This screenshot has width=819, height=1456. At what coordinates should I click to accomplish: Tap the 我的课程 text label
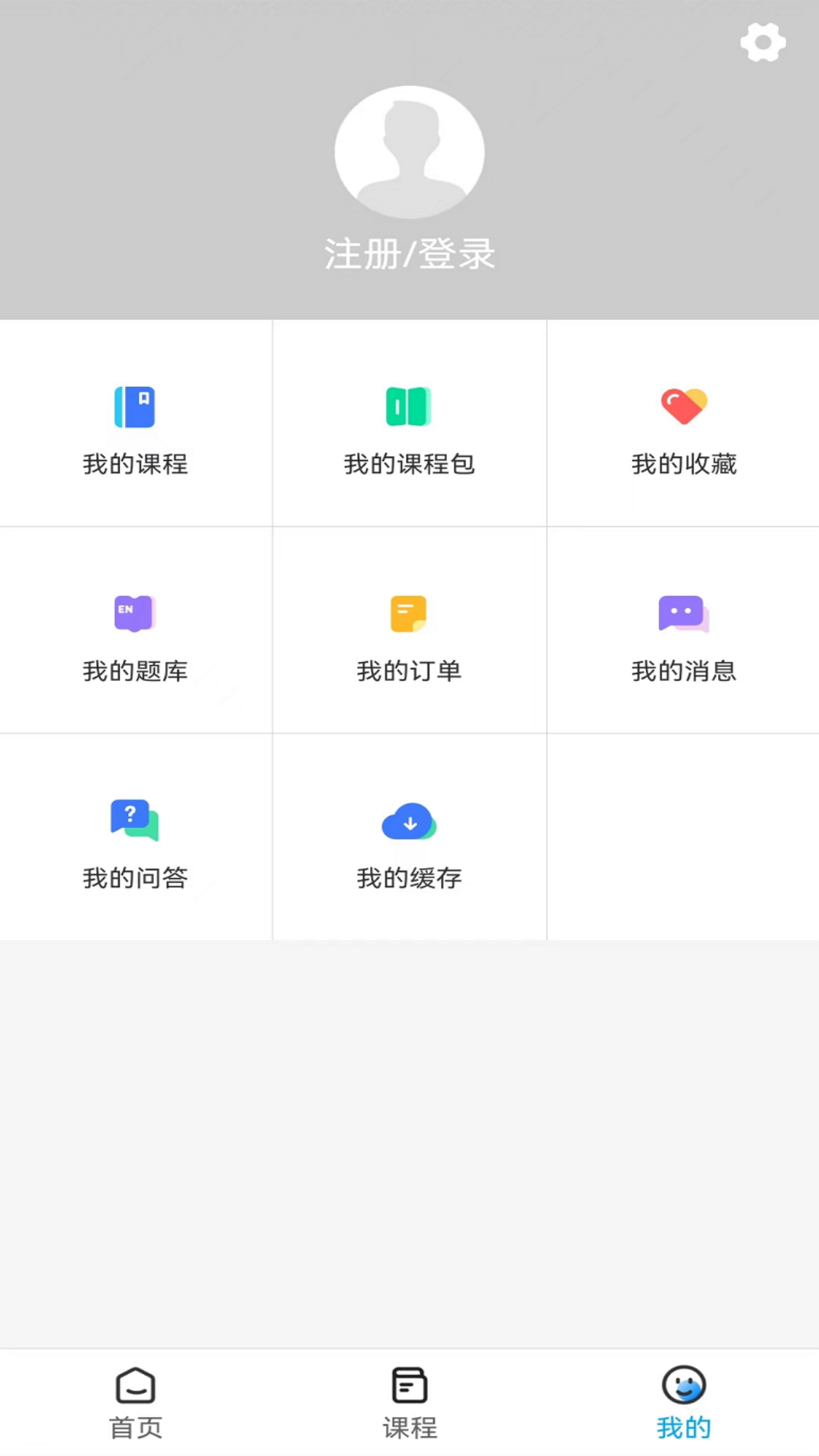pos(135,464)
